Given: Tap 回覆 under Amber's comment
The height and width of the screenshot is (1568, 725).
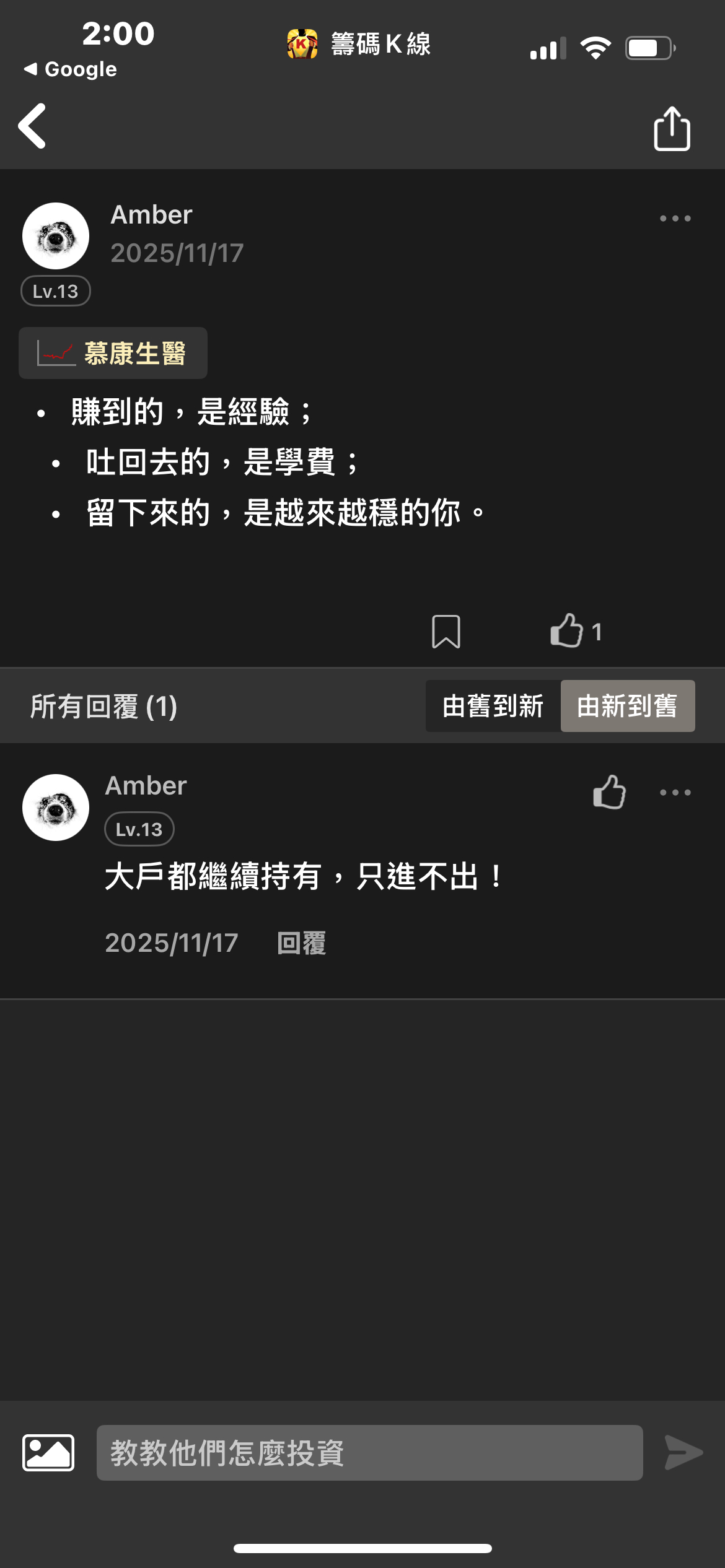Looking at the screenshot, I should 301,943.
